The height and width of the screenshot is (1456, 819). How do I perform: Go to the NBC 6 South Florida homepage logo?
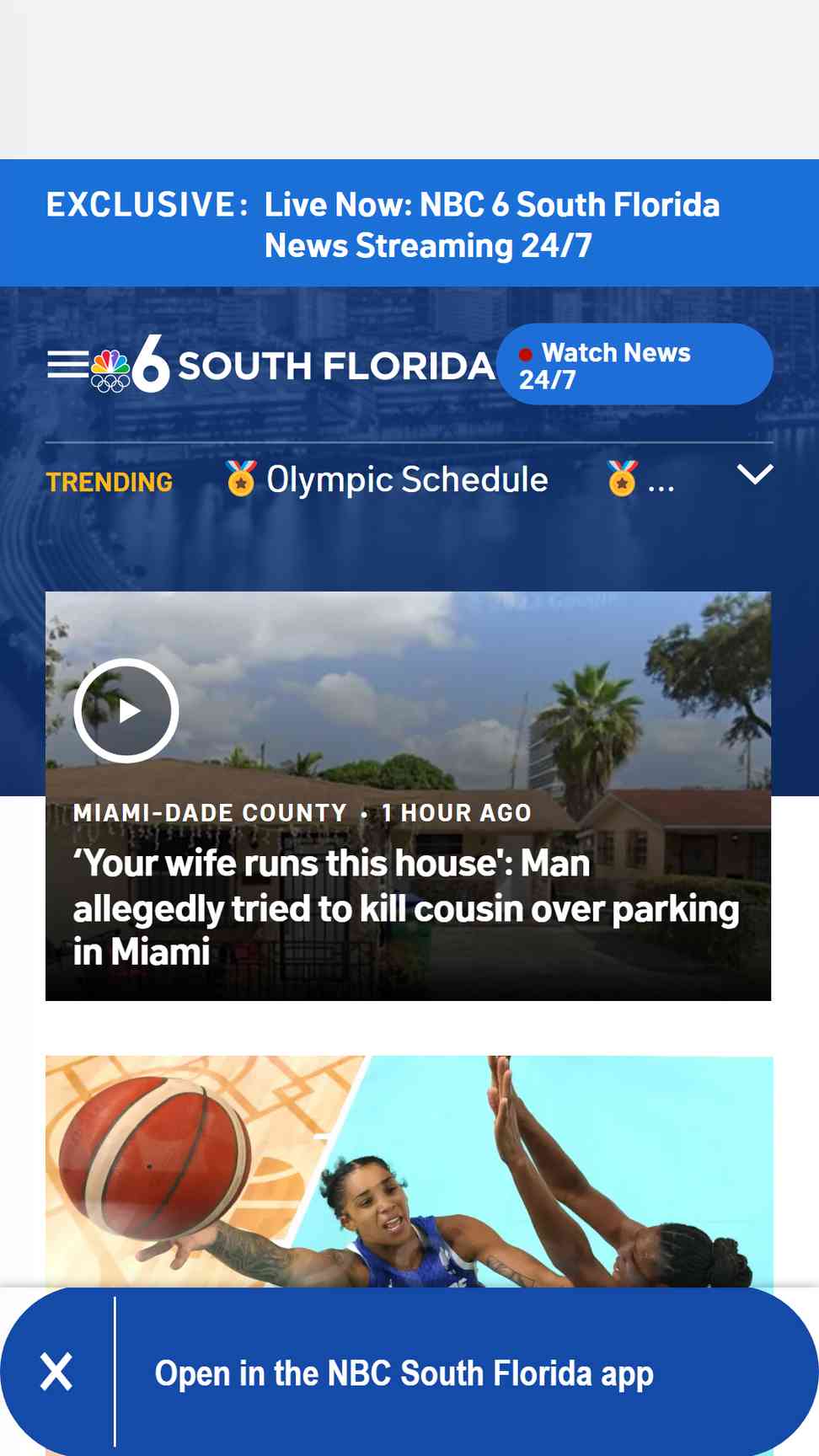[292, 365]
